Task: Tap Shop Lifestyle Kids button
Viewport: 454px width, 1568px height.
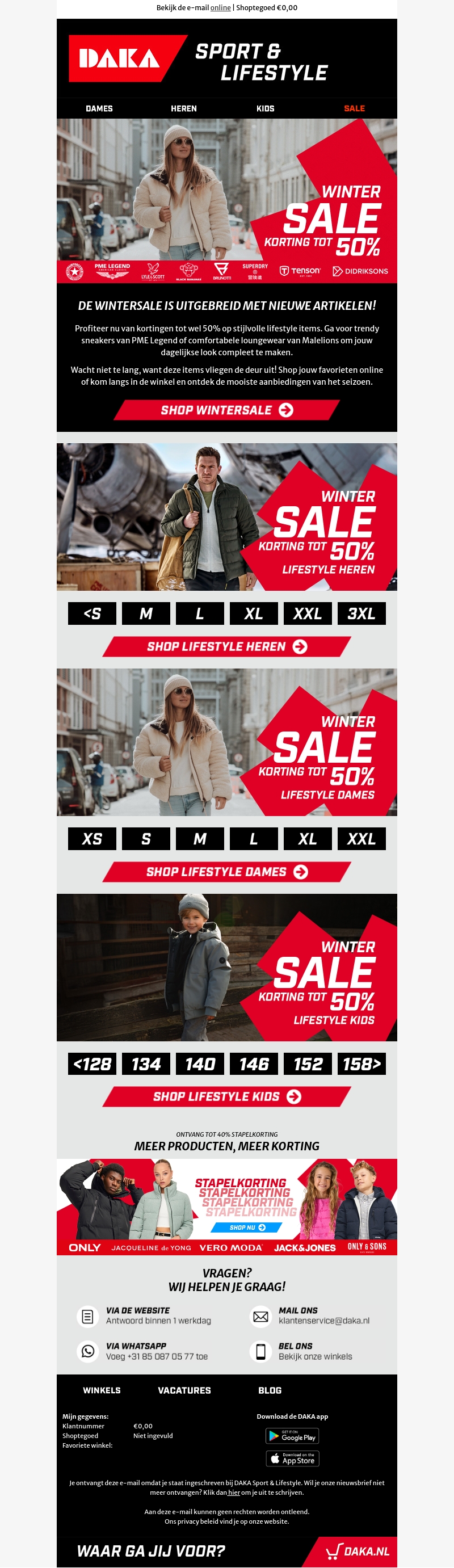Action: click(x=226, y=1096)
